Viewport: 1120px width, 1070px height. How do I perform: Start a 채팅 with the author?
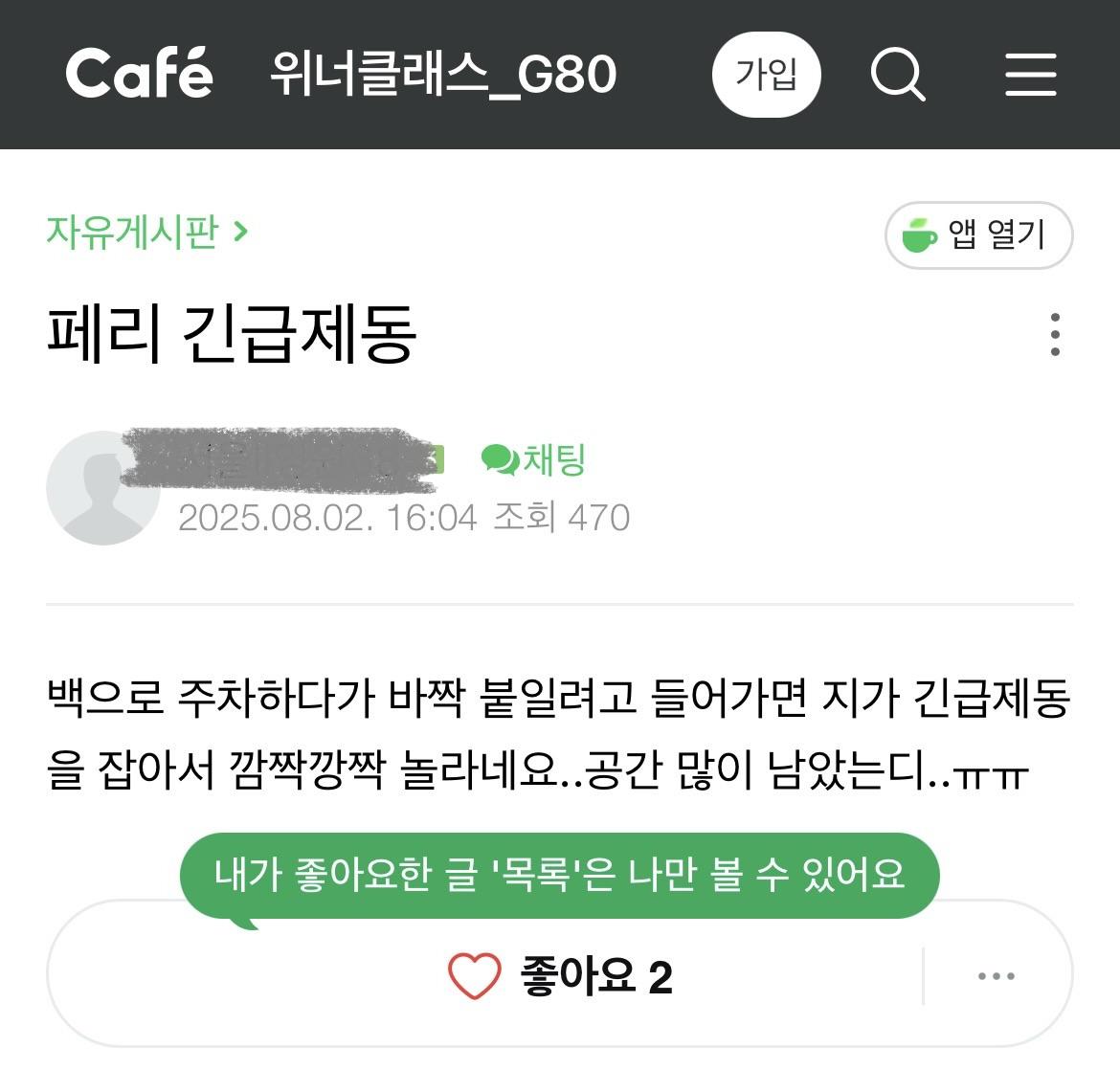point(533,460)
